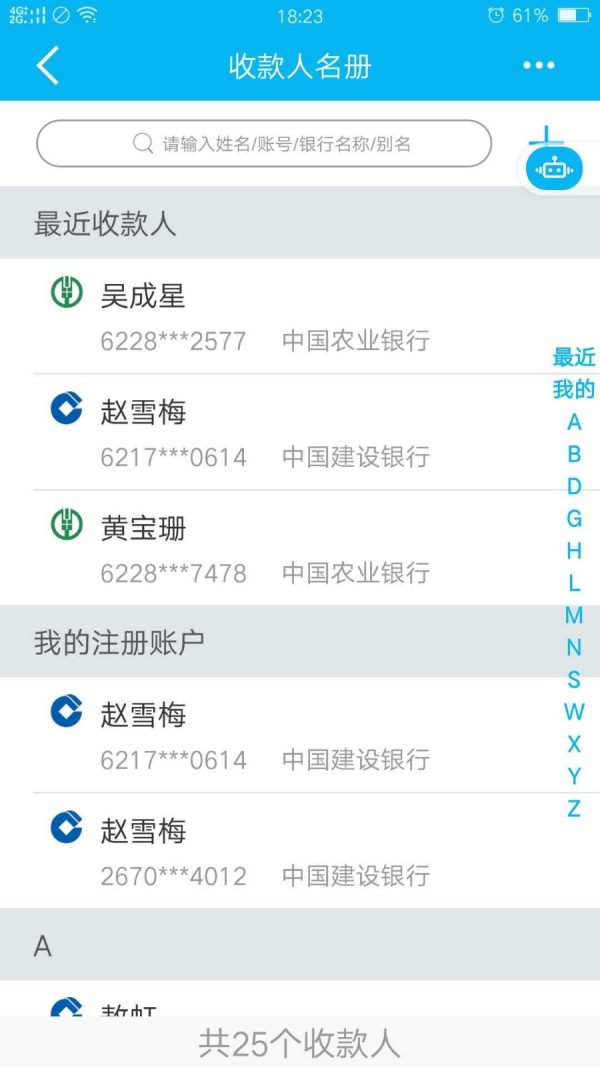Jump to letter S in the index
Viewport: 600px width, 1067px height.
pyautogui.click(x=574, y=679)
